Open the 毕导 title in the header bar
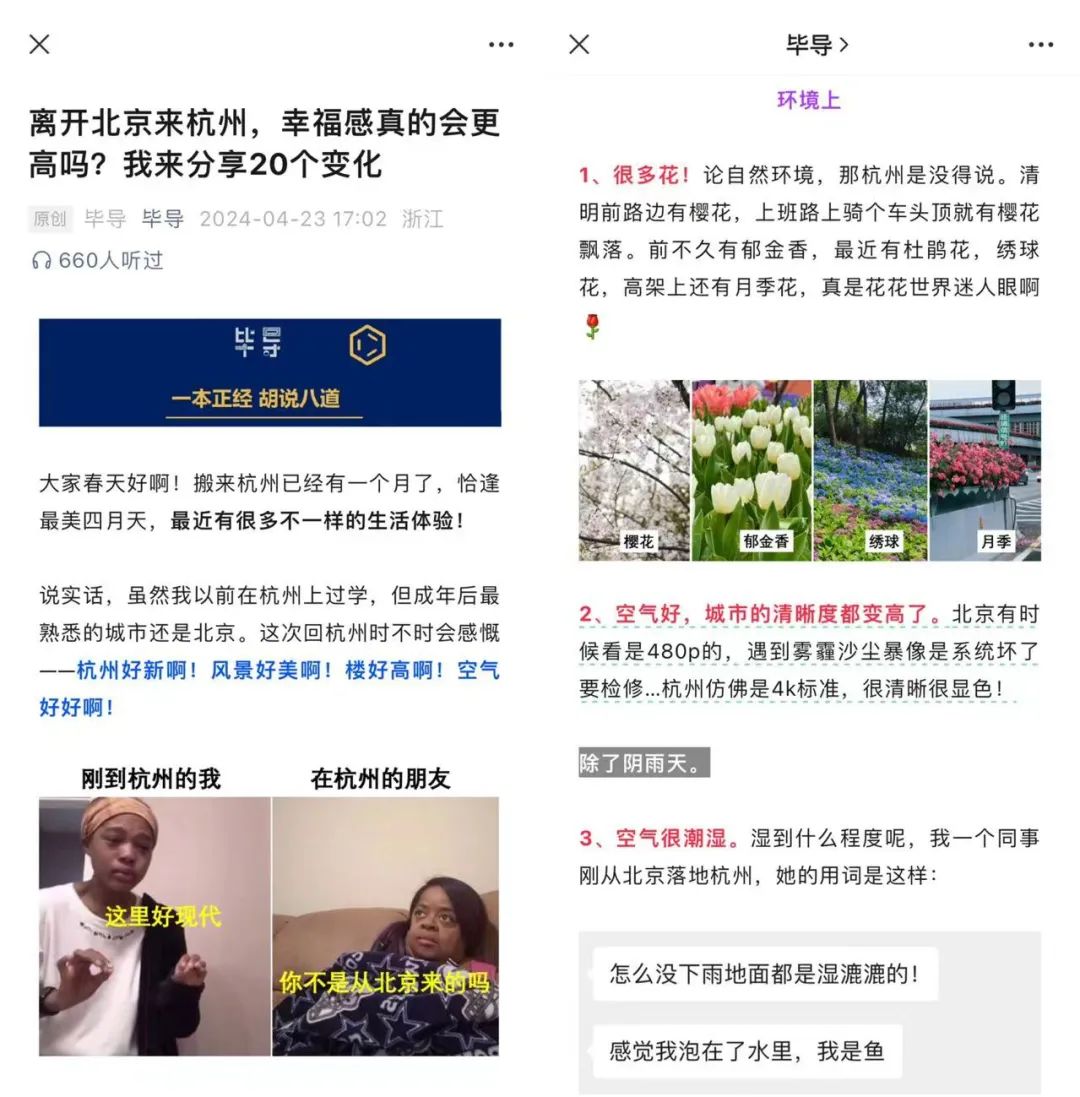 pyautogui.click(x=816, y=44)
